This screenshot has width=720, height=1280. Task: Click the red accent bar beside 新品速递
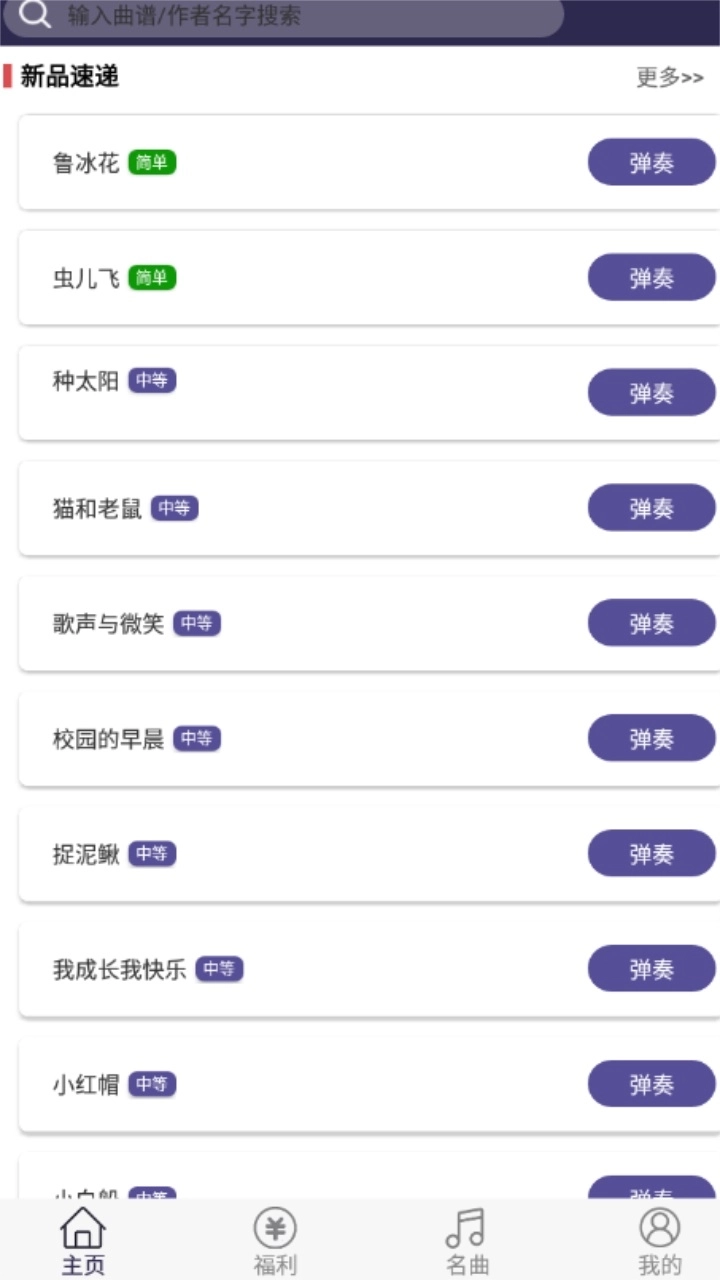pos(10,77)
